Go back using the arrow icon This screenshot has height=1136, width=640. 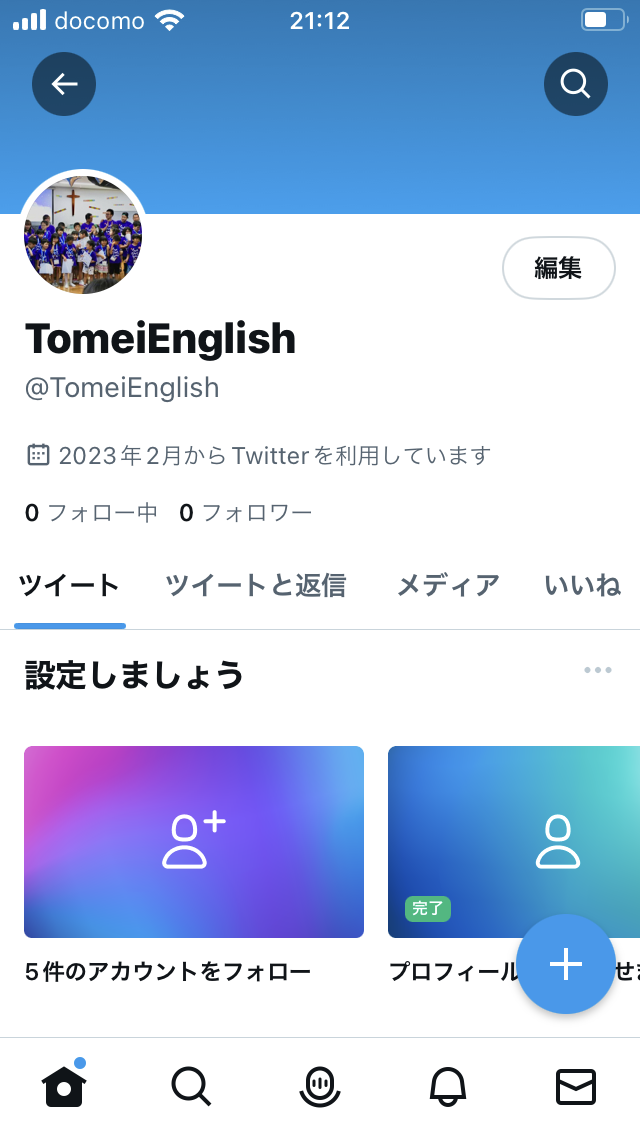(64, 84)
